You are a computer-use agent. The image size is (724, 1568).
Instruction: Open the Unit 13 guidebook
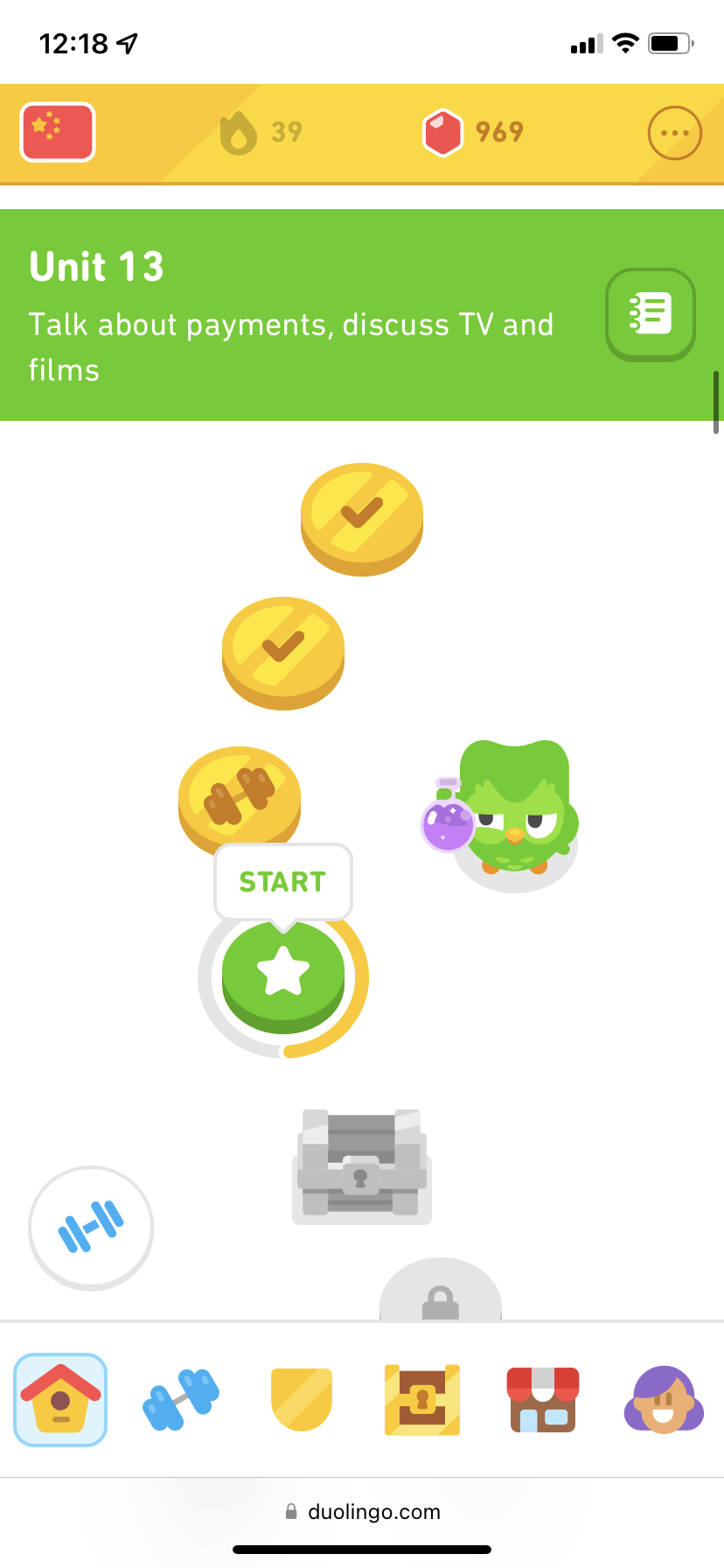[651, 314]
